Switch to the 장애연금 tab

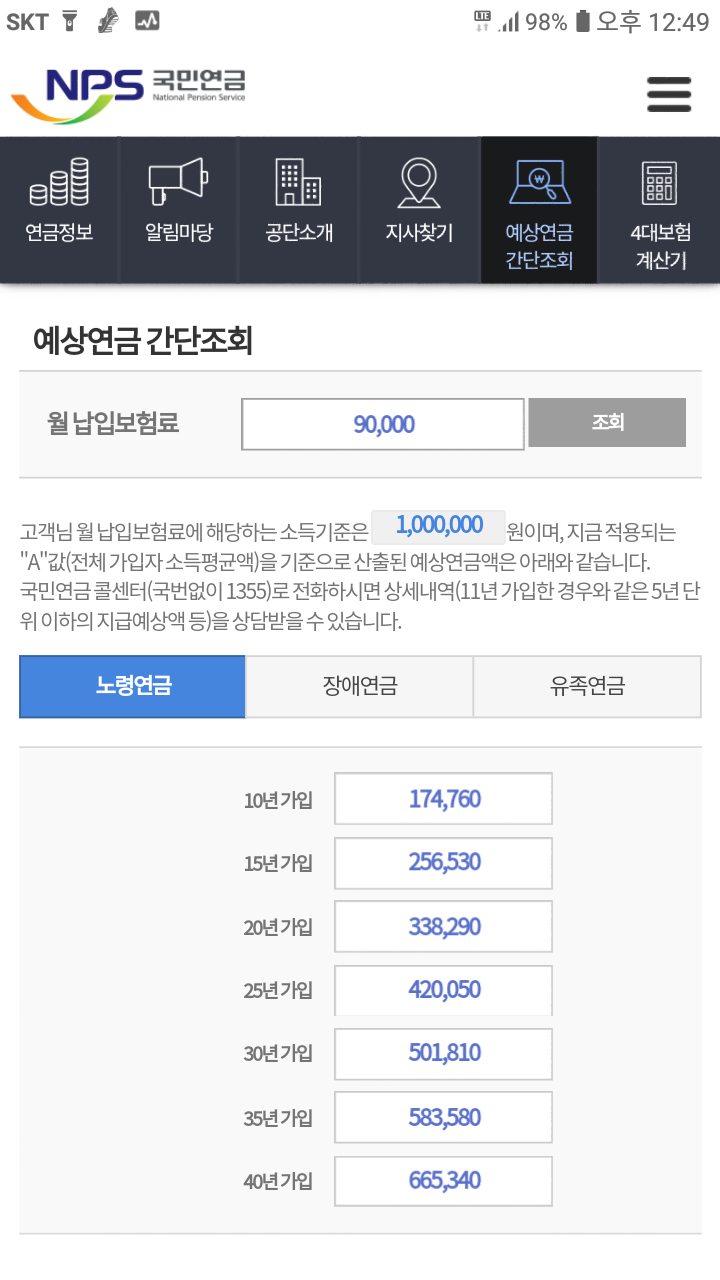[x=360, y=686]
